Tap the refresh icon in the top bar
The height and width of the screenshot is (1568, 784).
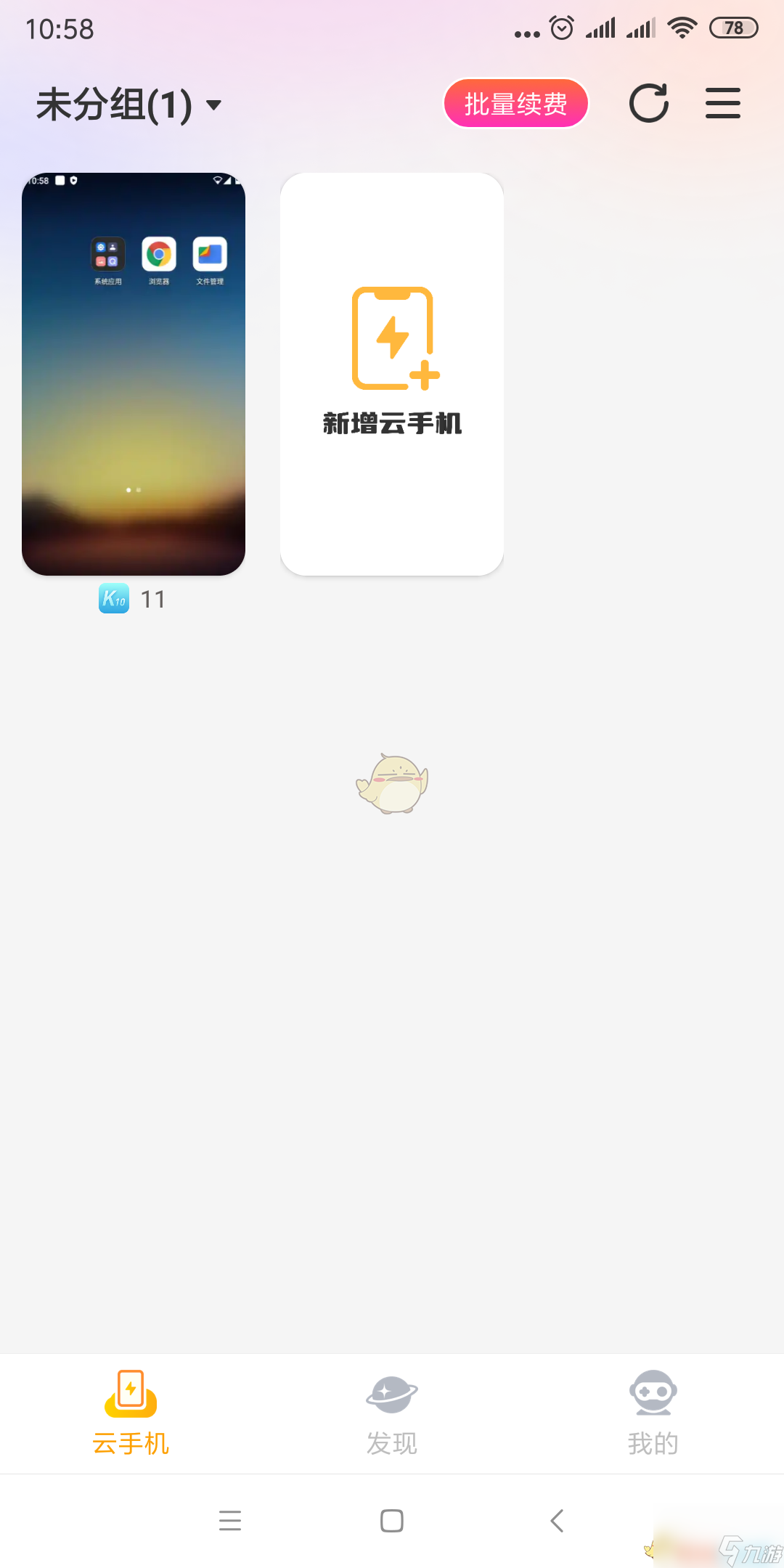[650, 103]
